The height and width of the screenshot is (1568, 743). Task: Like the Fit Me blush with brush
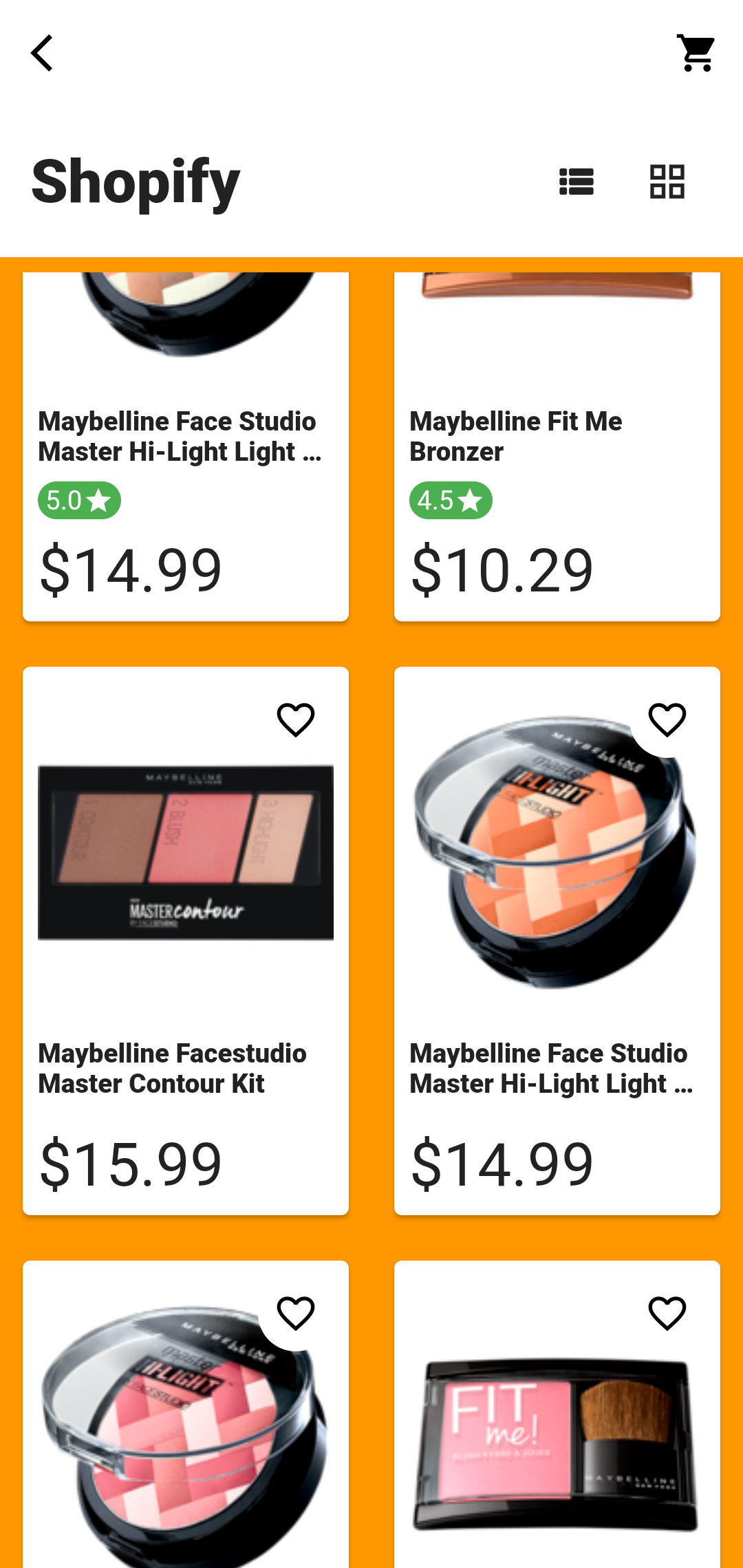coord(667,1314)
